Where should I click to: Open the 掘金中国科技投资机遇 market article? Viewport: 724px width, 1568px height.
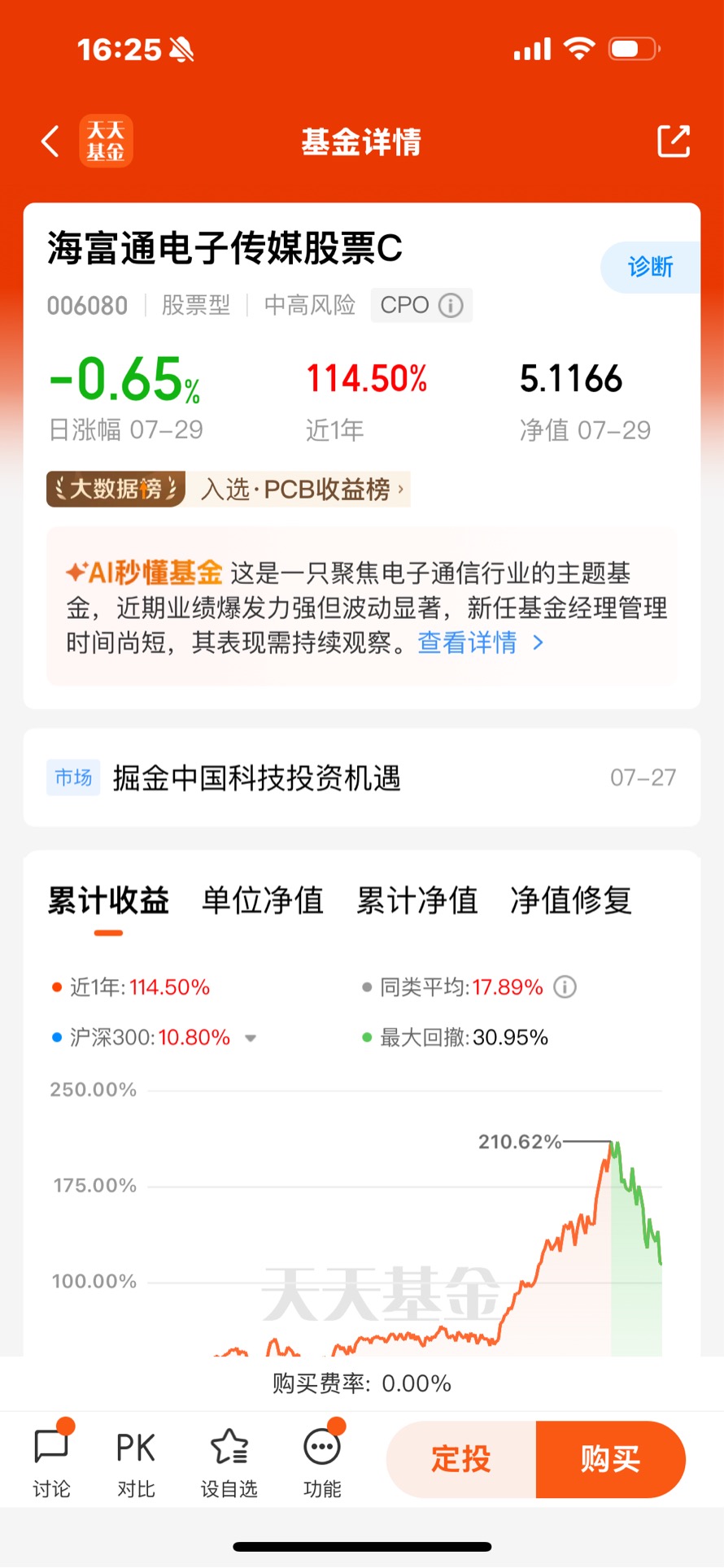[x=362, y=777]
